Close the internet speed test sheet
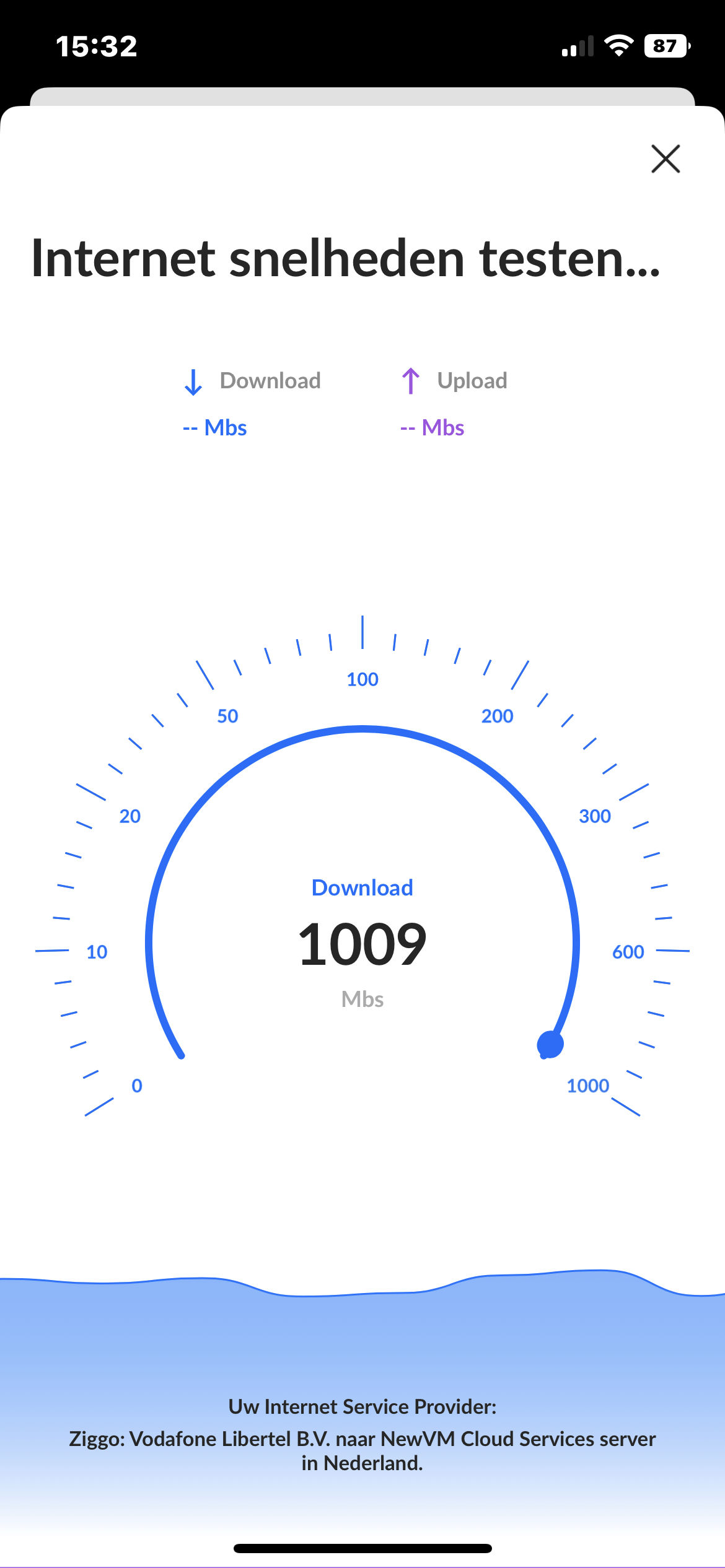The image size is (725, 1568). pyautogui.click(x=666, y=159)
